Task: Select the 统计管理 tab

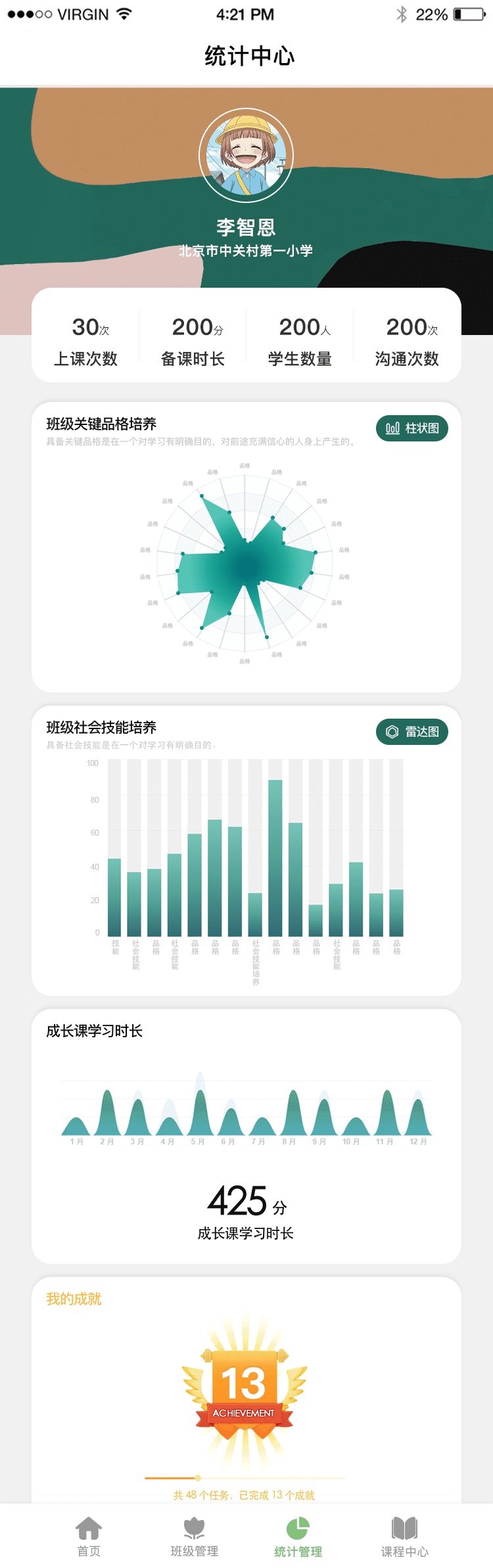Action: pyautogui.click(x=298, y=1536)
